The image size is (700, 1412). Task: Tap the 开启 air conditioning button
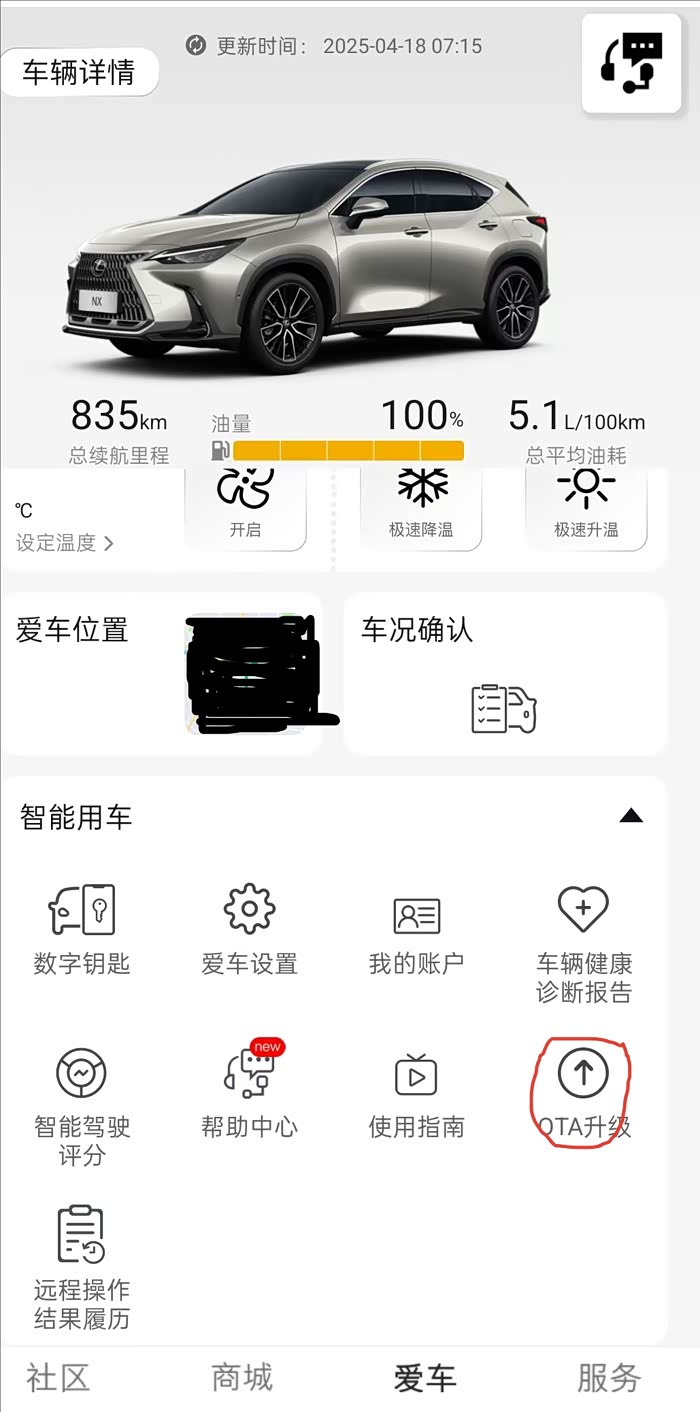(x=245, y=507)
